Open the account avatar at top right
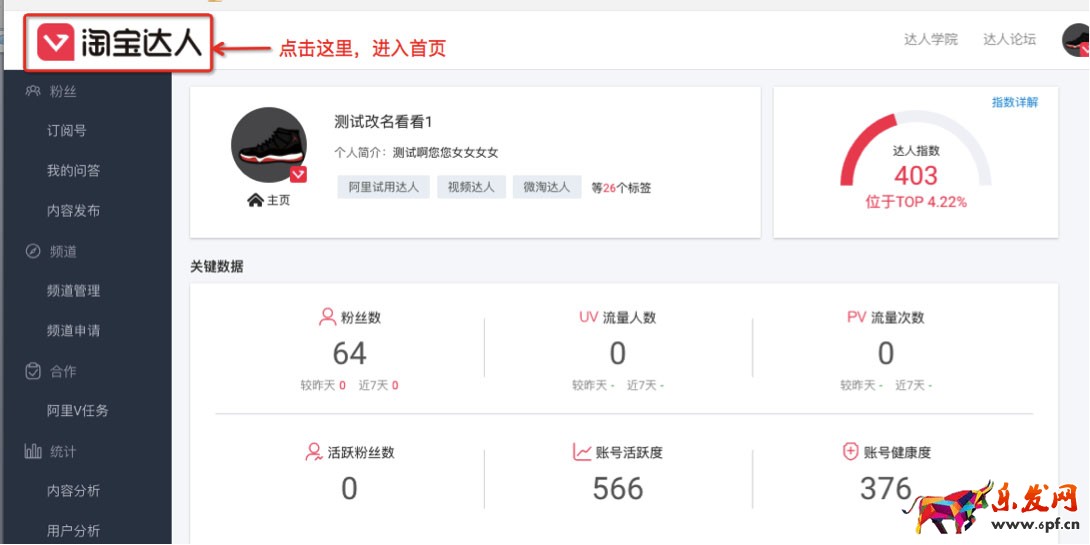1090x545 pixels. (x=1076, y=41)
